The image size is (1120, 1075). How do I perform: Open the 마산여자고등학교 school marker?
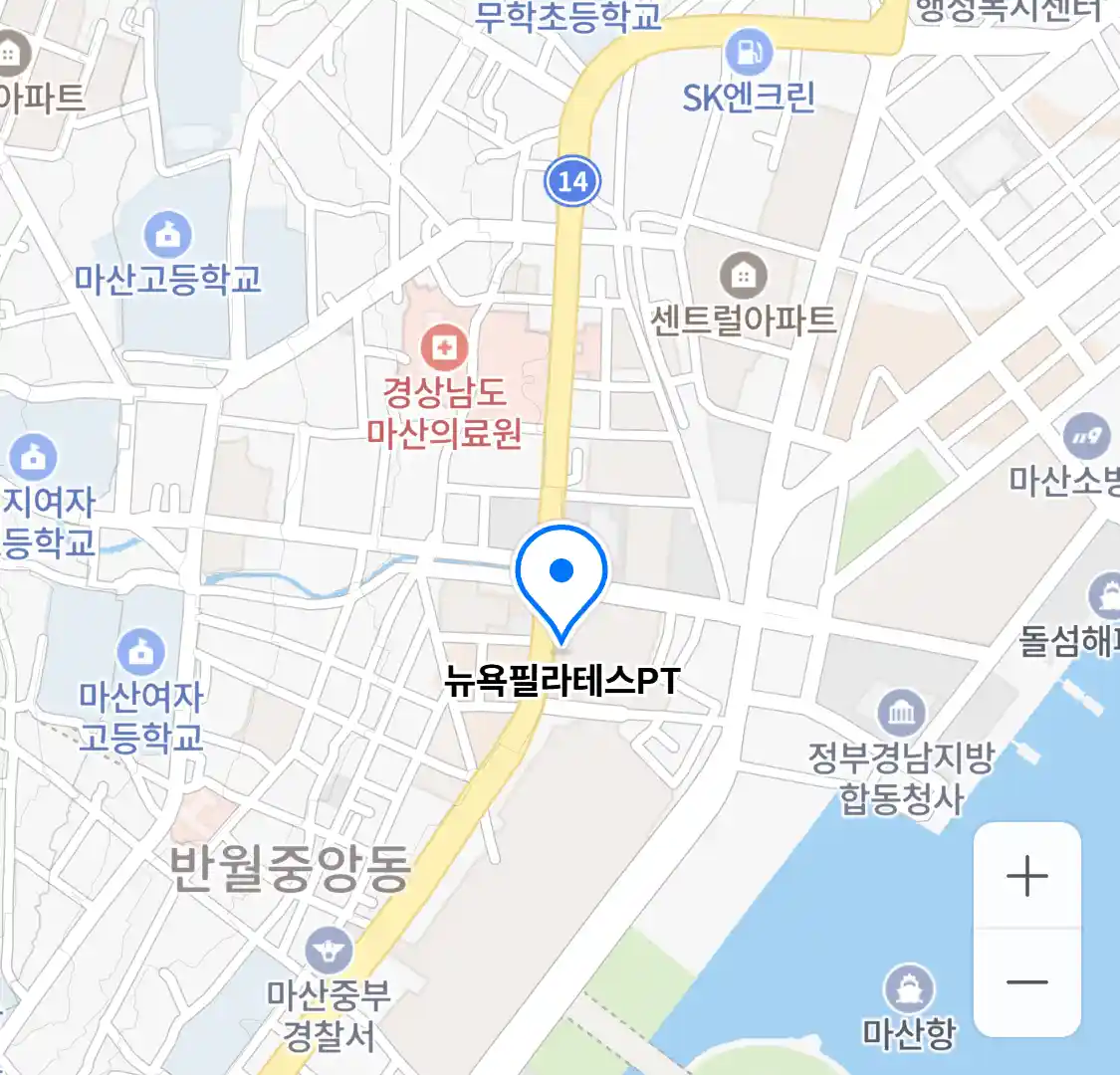140,652
